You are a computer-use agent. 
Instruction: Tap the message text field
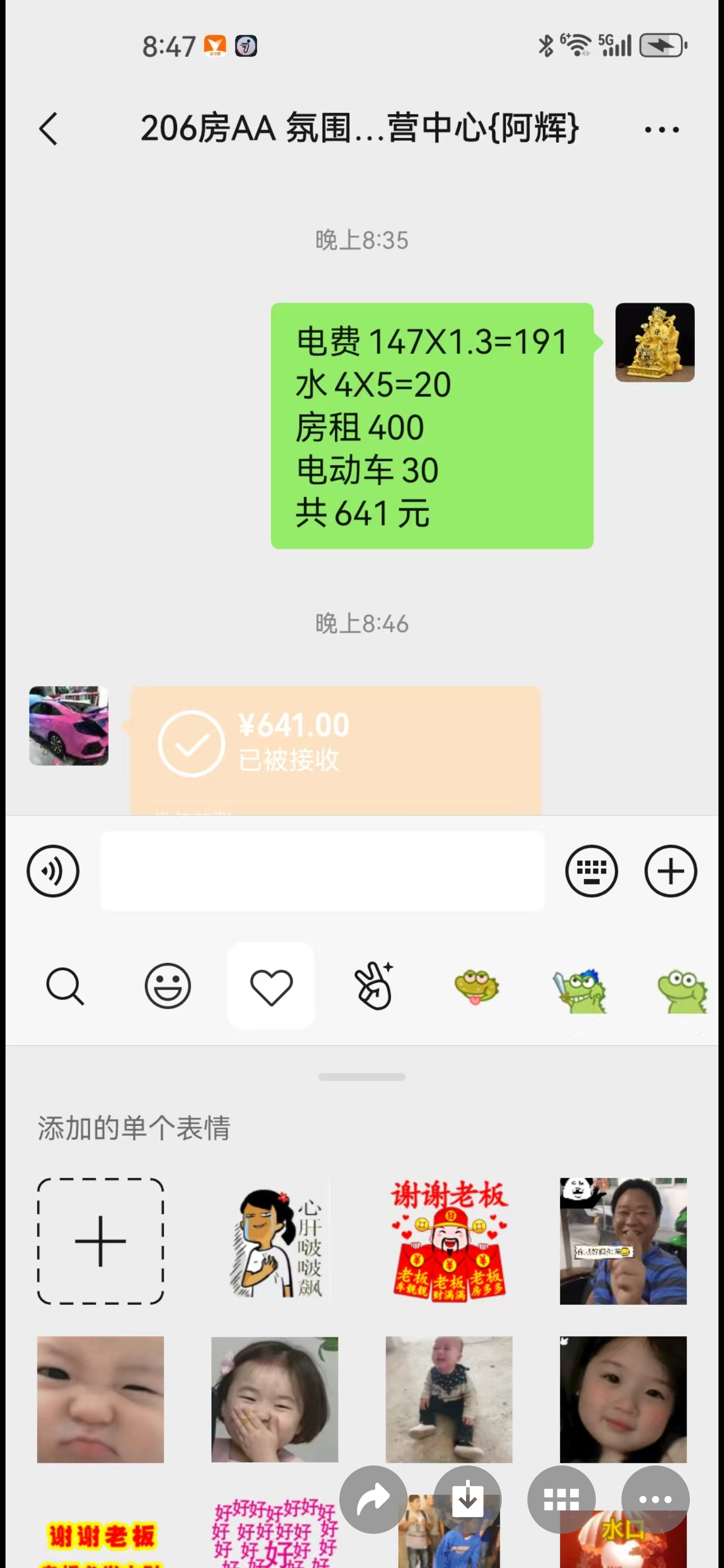(322, 871)
